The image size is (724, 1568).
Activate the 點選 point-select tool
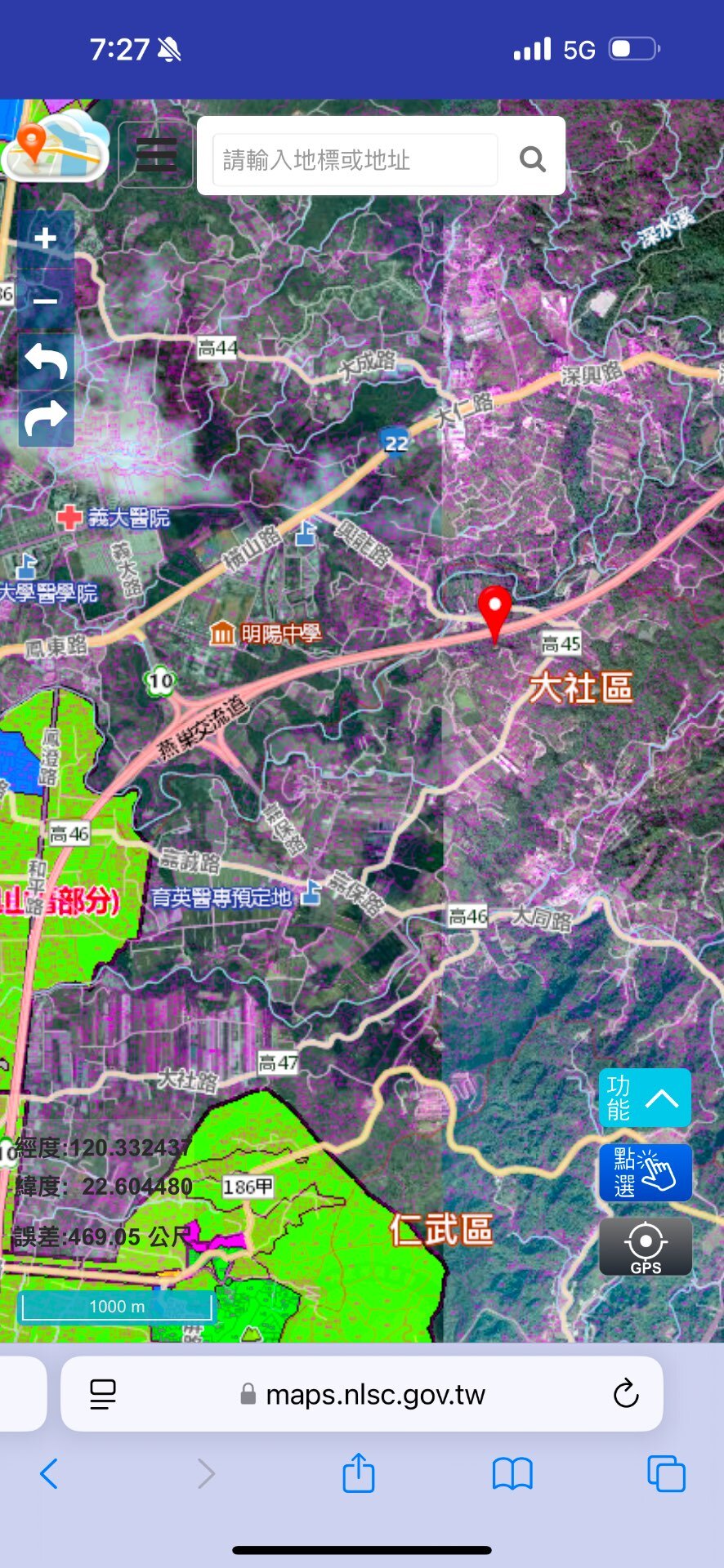[645, 1173]
